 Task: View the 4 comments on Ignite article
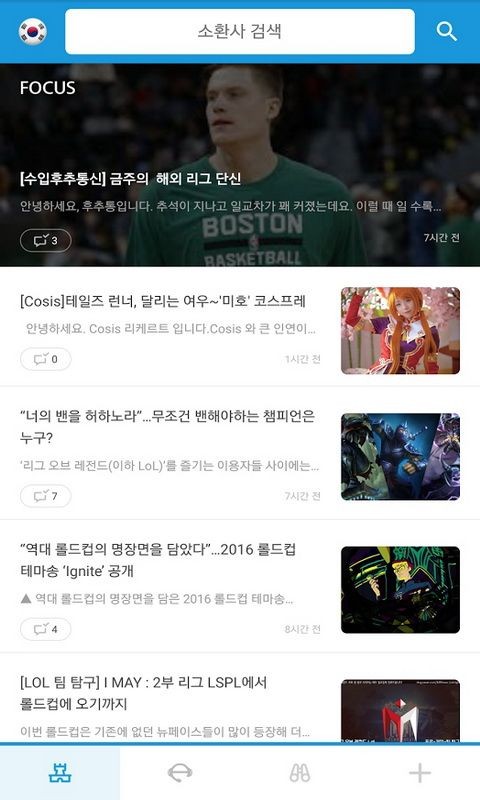coord(45,629)
